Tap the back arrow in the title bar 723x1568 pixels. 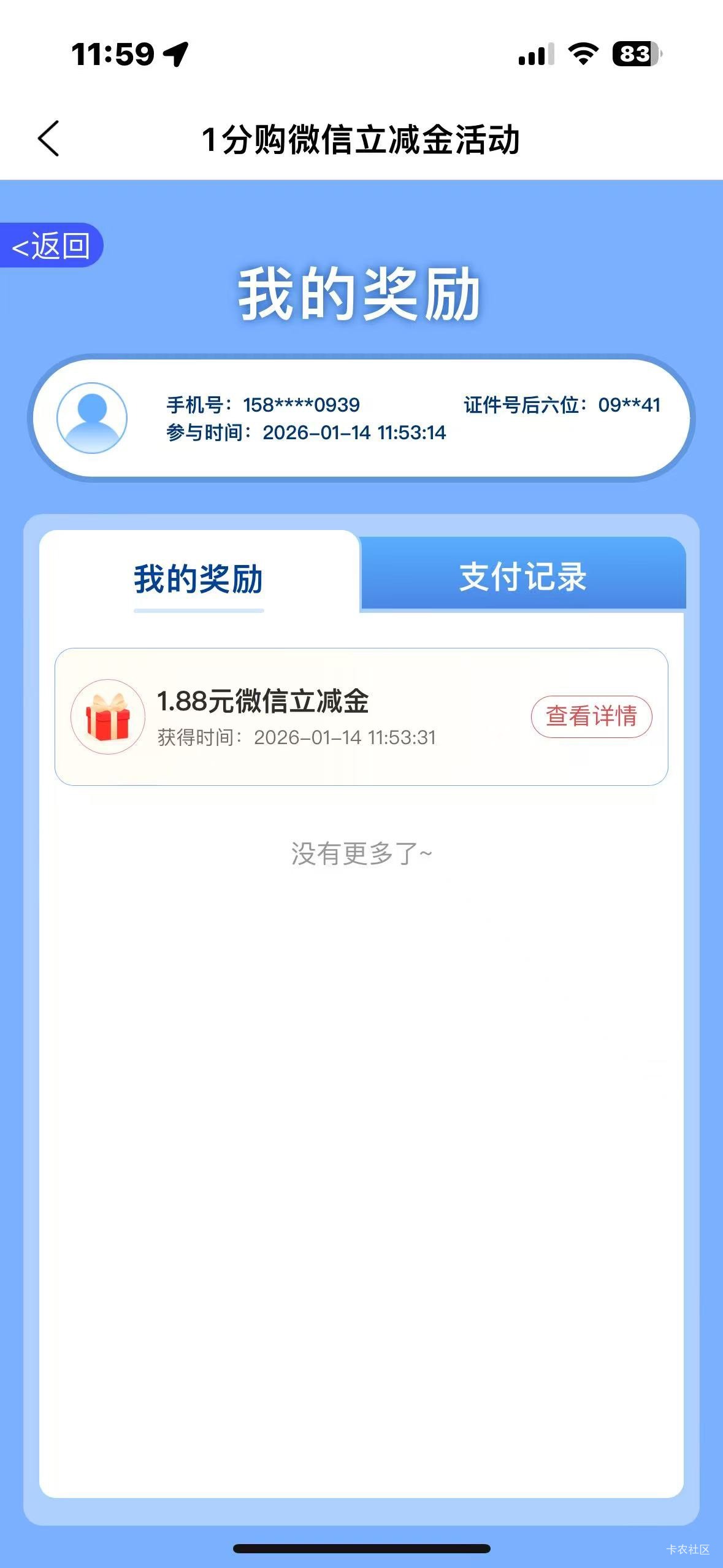(x=49, y=139)
